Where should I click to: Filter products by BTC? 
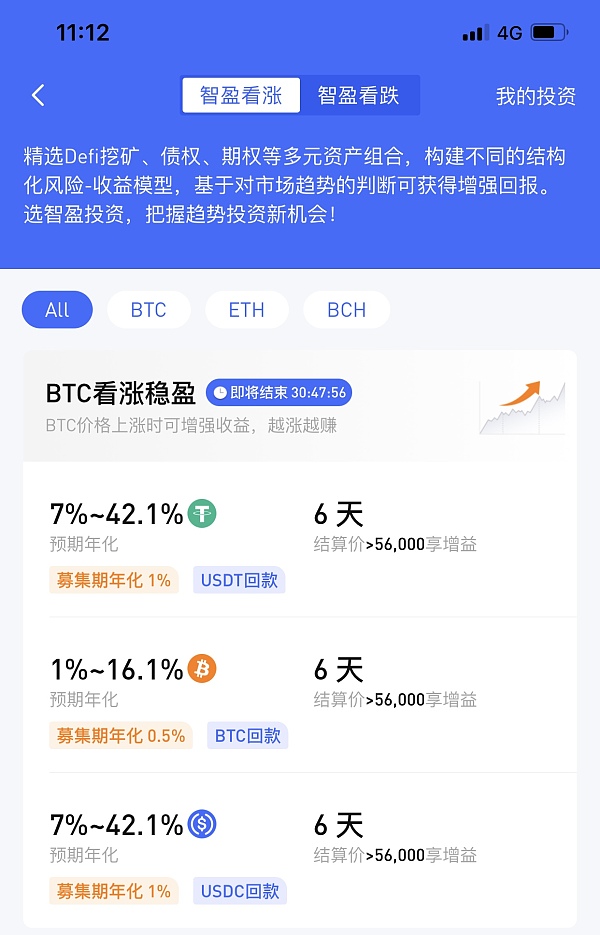pyautogui.click(x=148, y=310)
